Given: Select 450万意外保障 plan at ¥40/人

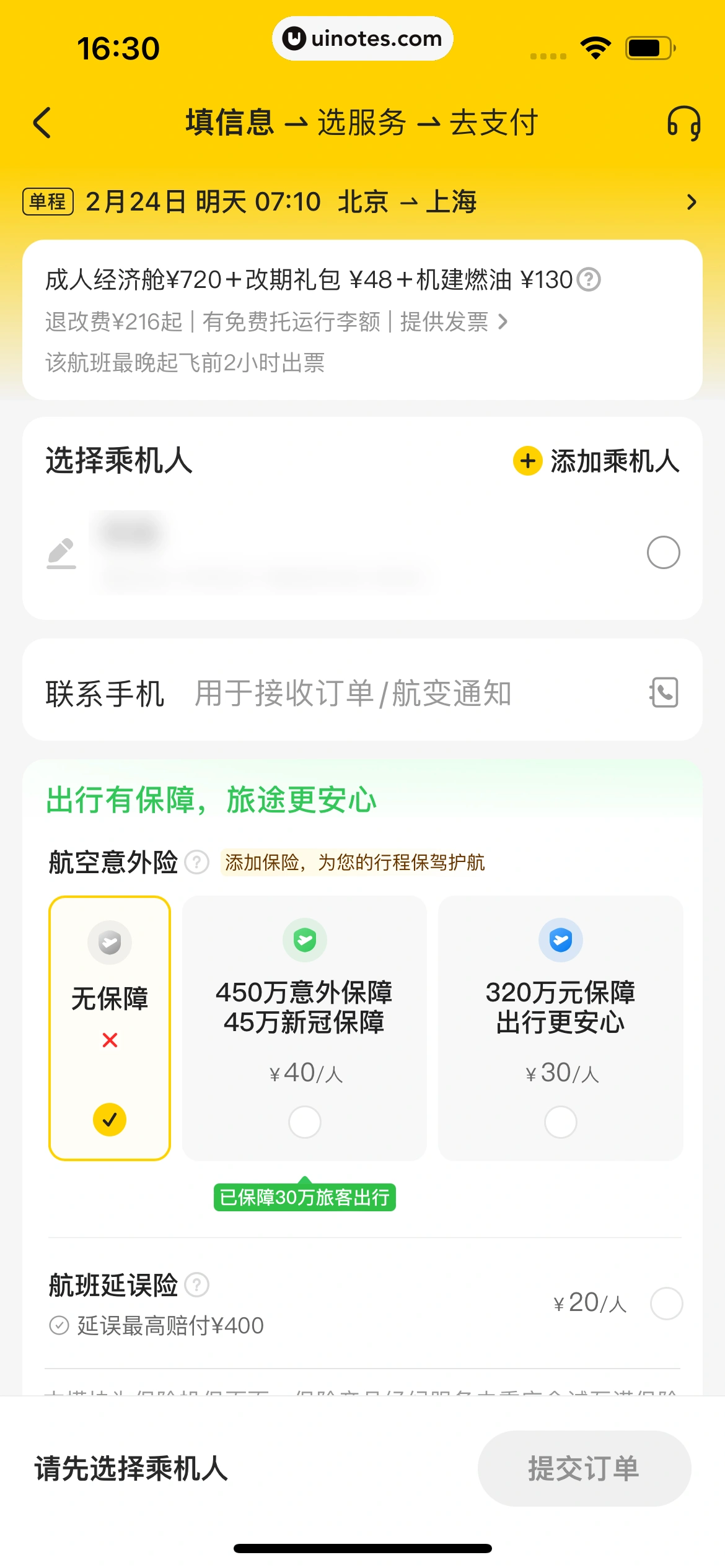Looking at the screenshot, I should click(x=304, y=1028).
